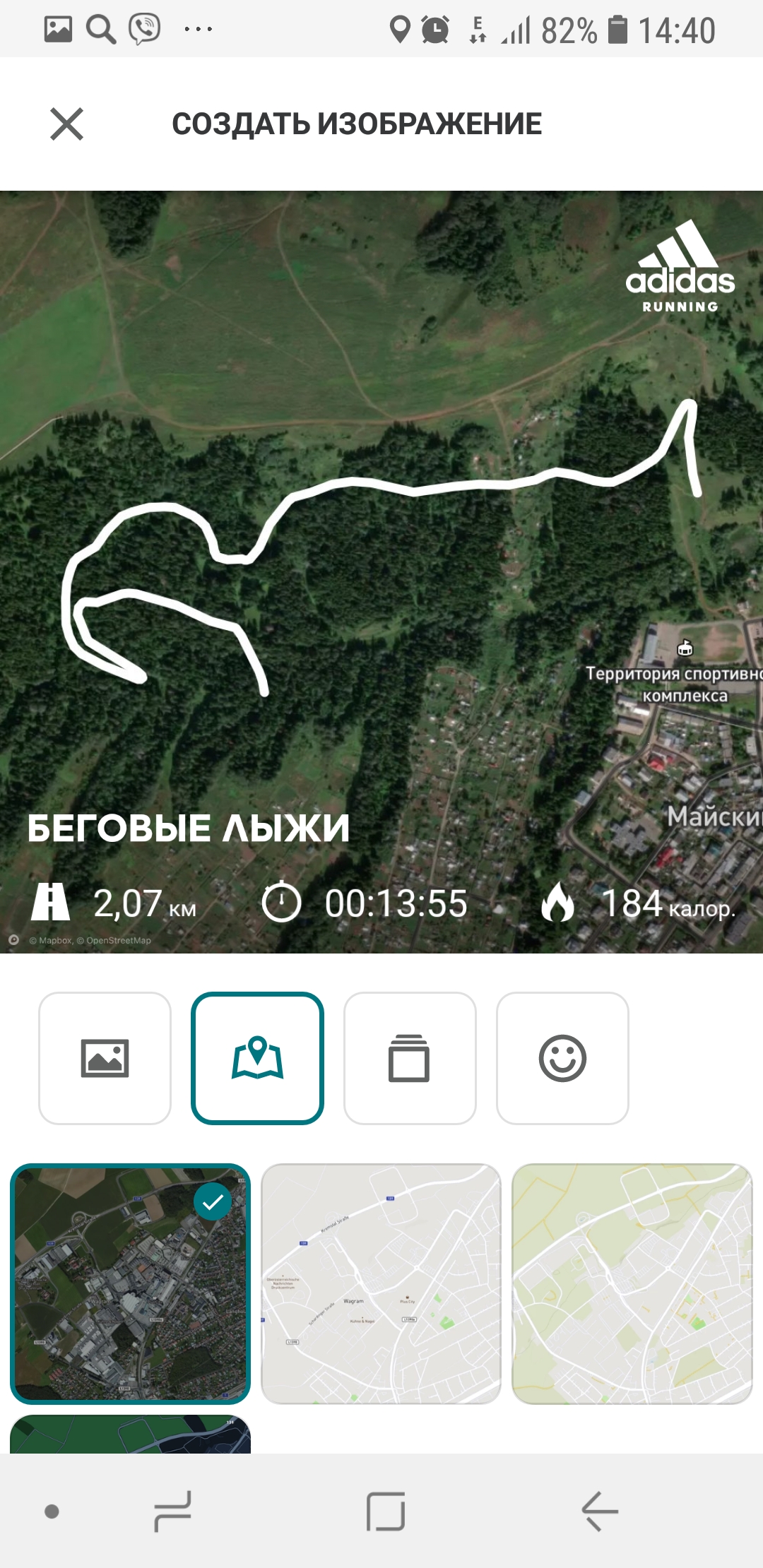Open recent apps from the navigation bar

pyautogui.click(x=173, y=1511)
